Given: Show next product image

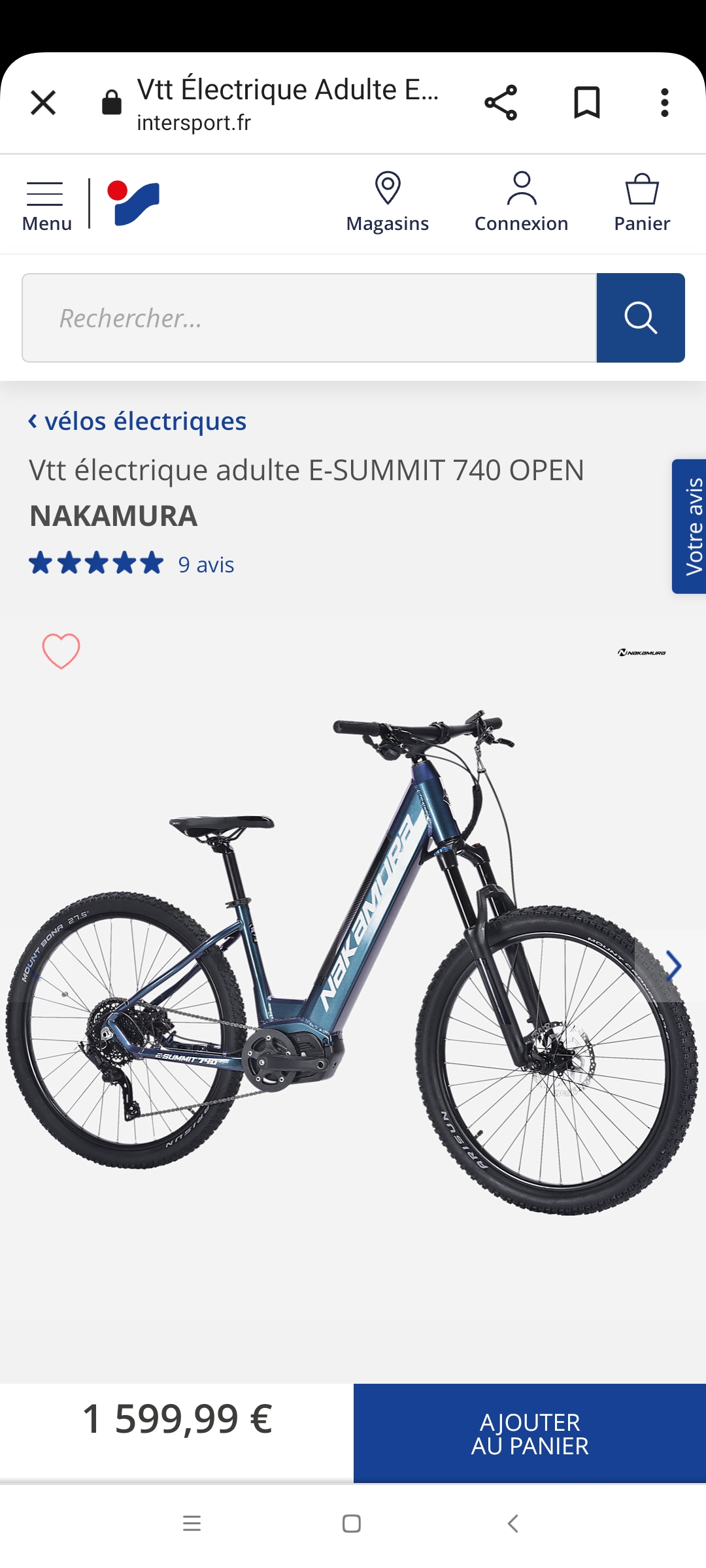Looking at the screenshot, I should 673,966.
